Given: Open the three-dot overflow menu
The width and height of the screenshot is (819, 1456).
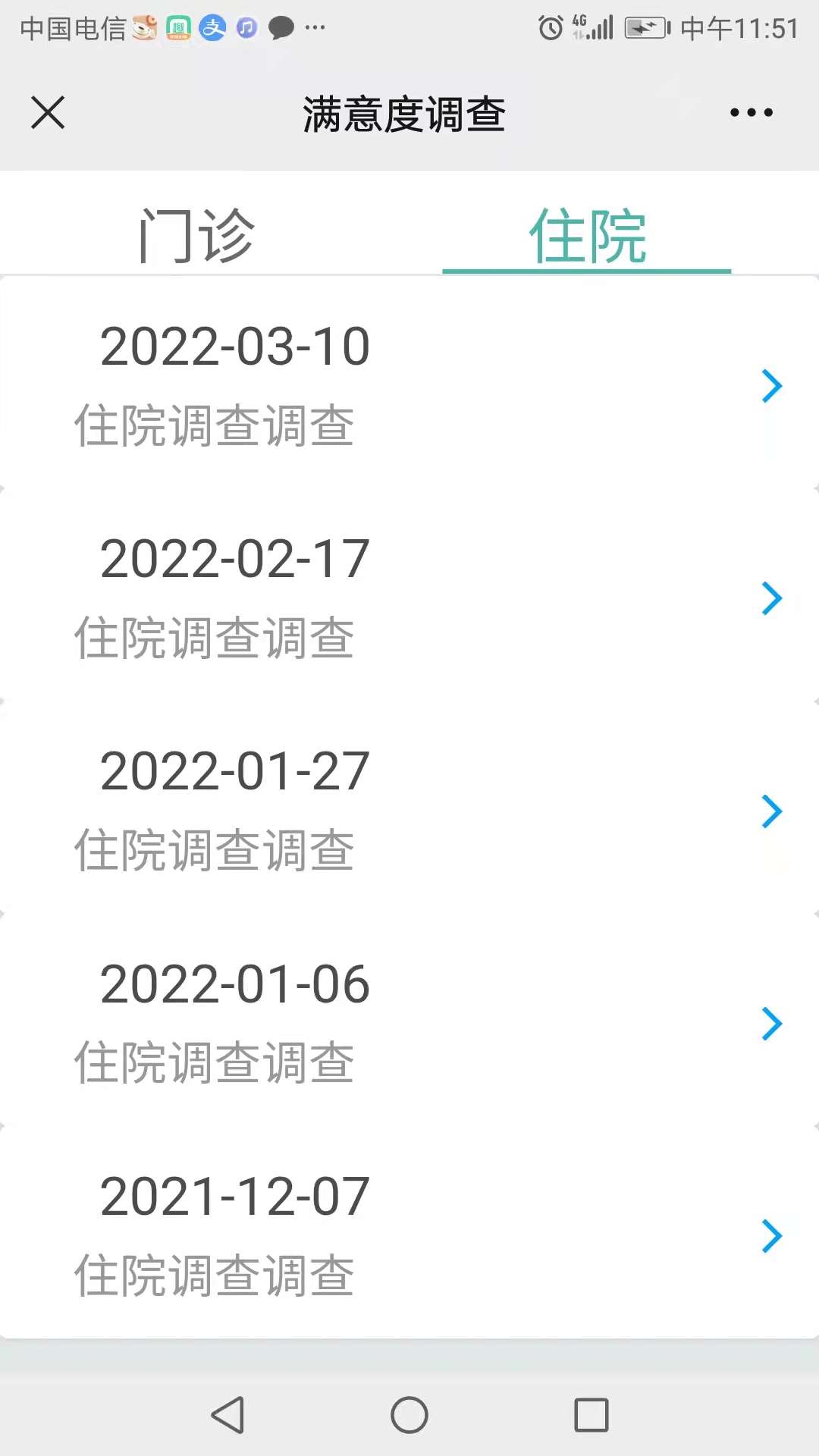Looking at the screenshot, I should (x=751, y=113).
